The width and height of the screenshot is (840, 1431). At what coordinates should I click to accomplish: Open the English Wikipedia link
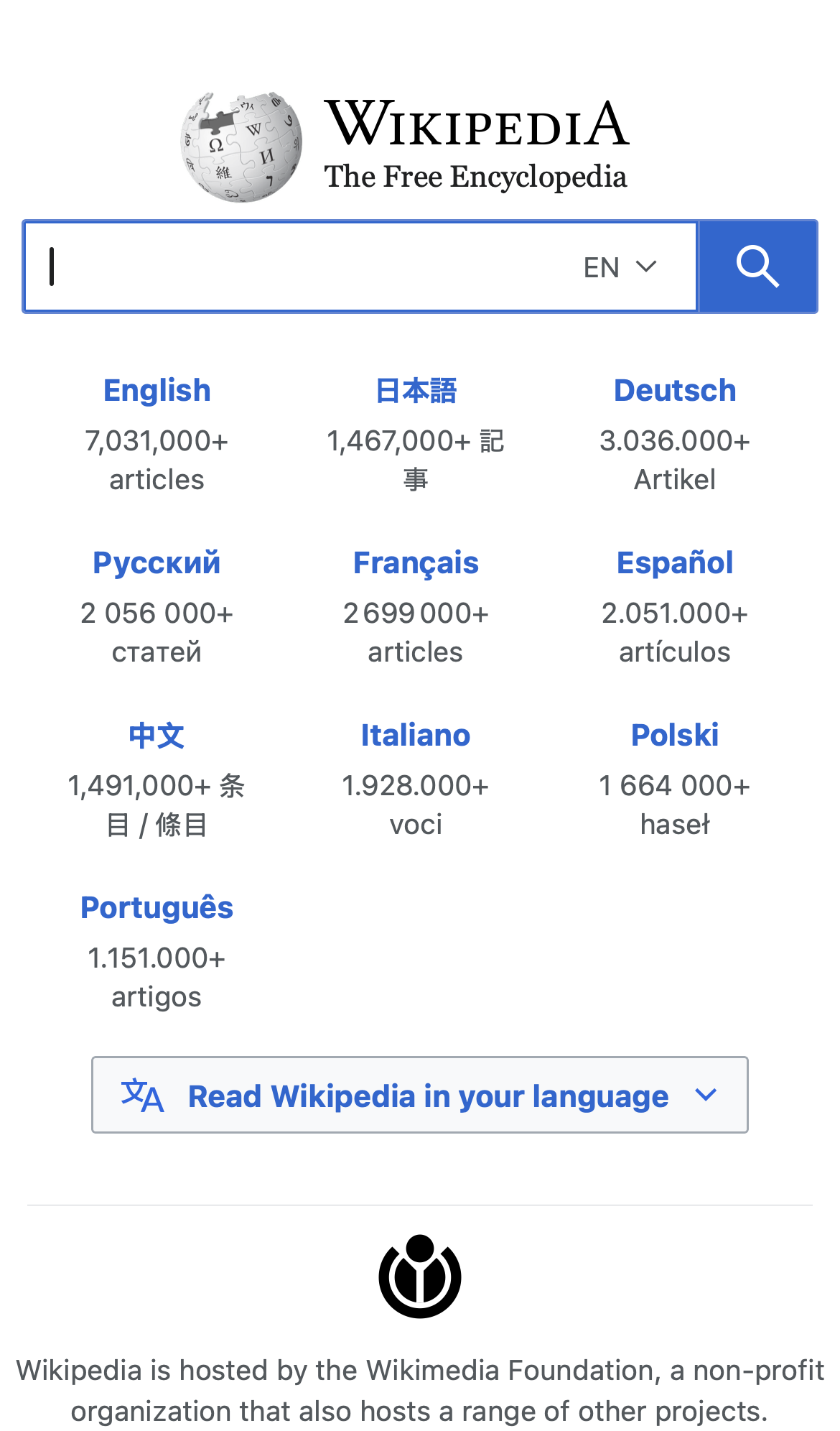157,391
